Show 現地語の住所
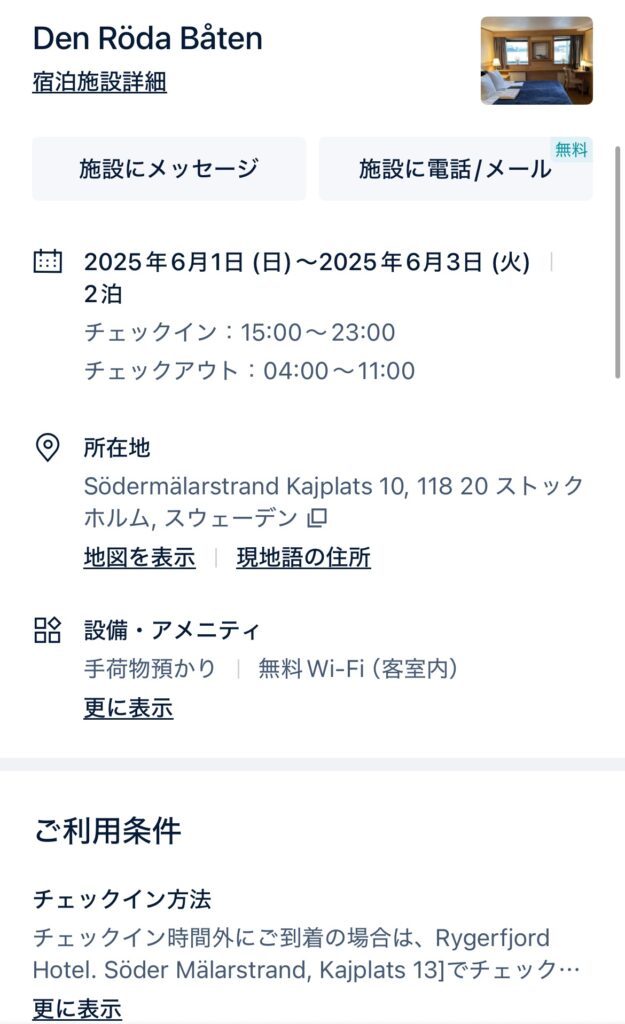This screenshot has width=625, height=1024. 304,557
